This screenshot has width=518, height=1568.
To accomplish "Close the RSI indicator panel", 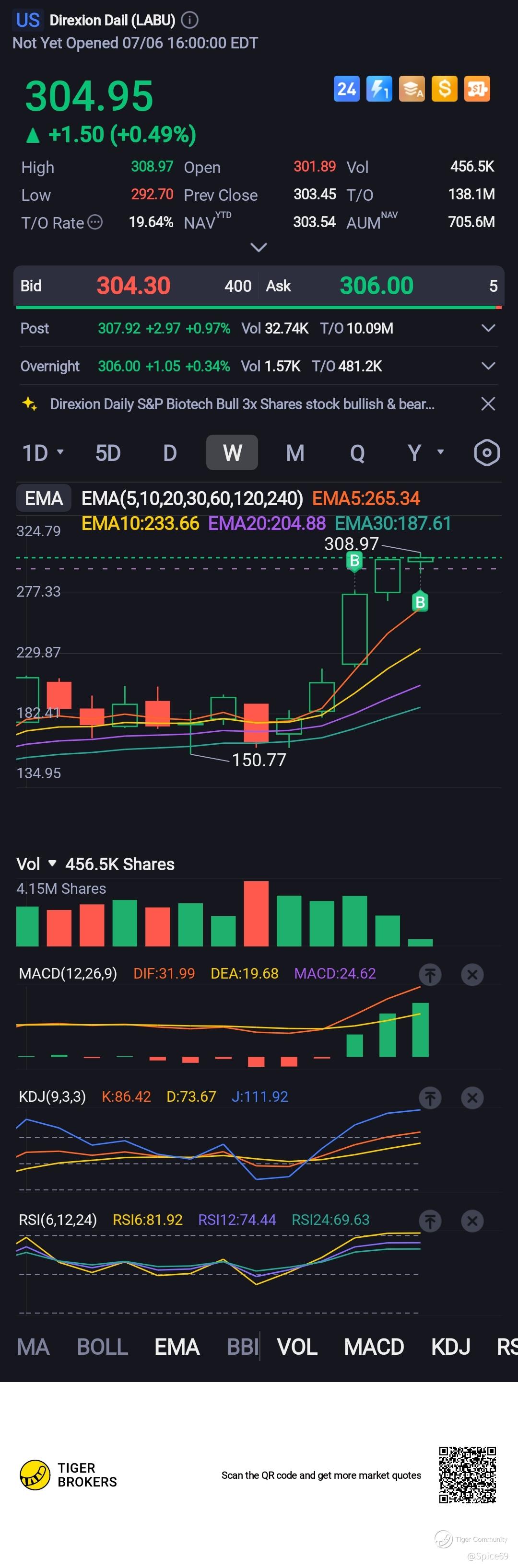I will [x=471, y=1221].
